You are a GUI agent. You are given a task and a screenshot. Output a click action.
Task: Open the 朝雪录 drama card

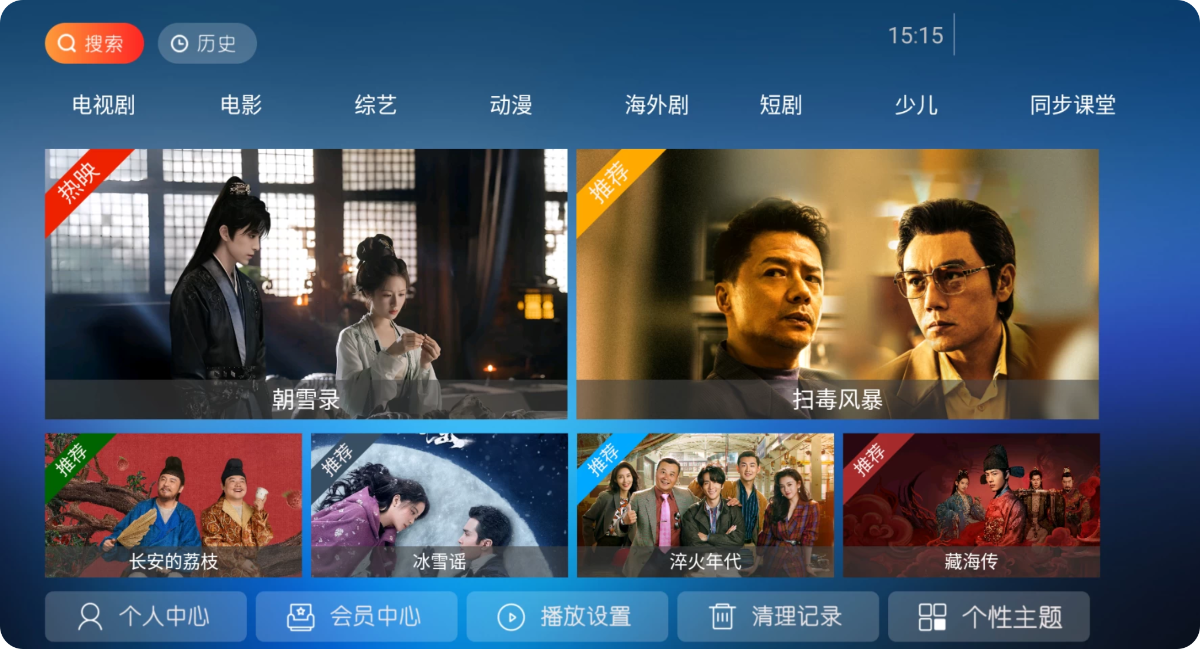pos(306,284)
